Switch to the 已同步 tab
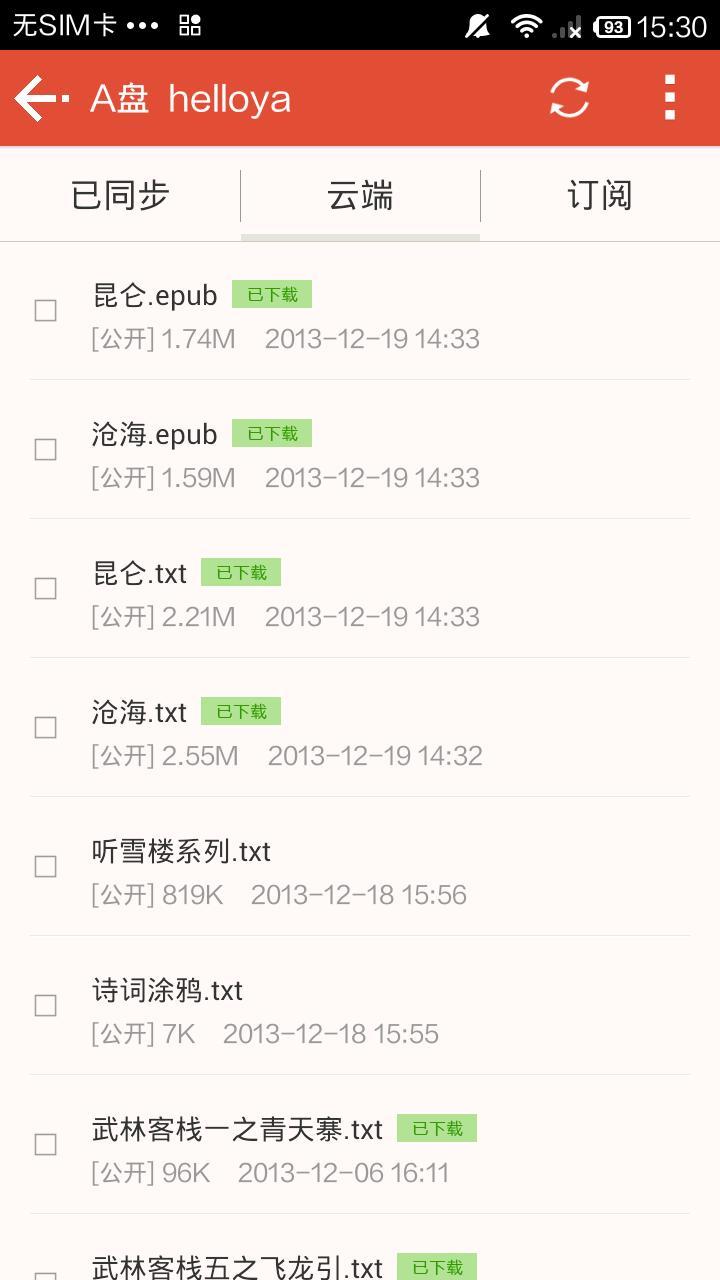Image resolution: width=720 pixels, height=1280 pixels. 120,195
